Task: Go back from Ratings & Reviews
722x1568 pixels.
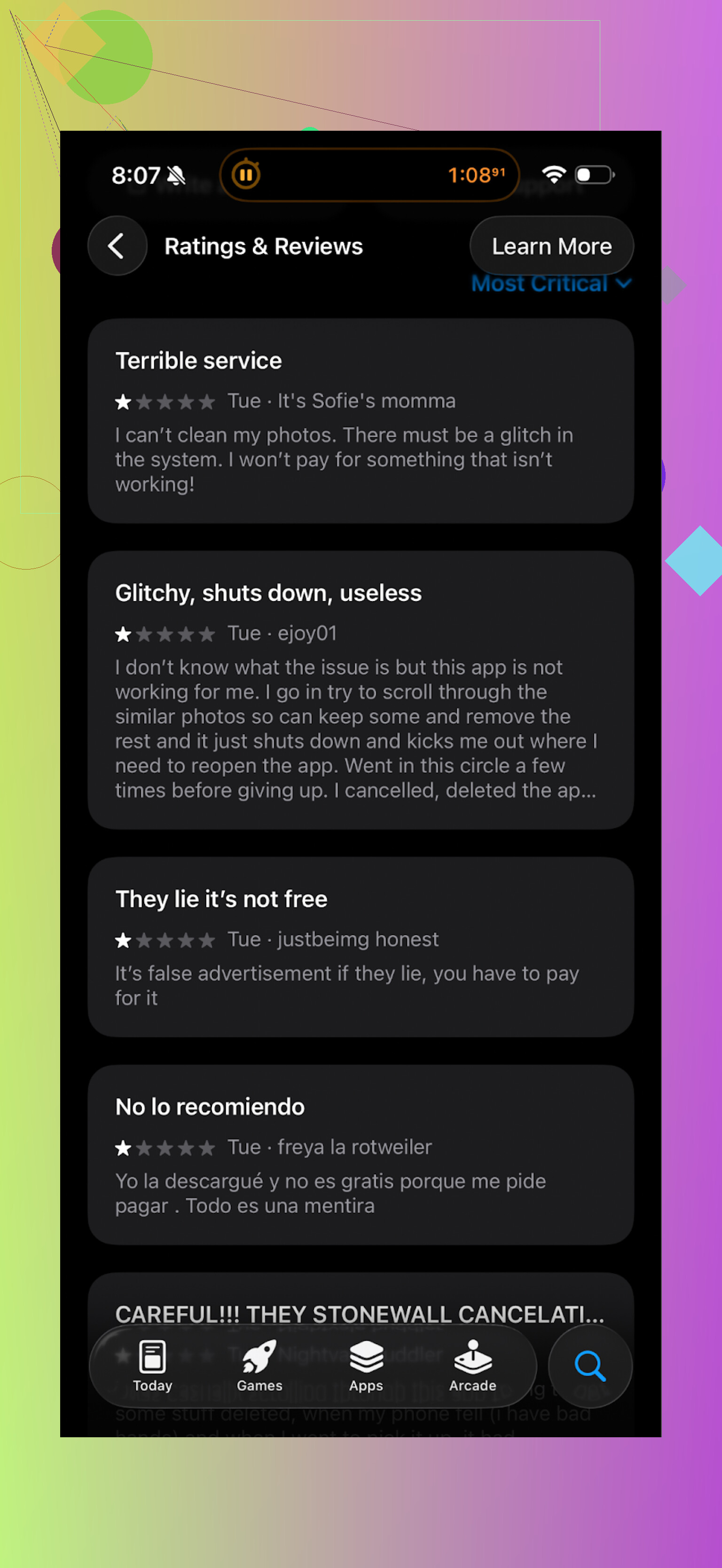Action: (x=117, y=246)
